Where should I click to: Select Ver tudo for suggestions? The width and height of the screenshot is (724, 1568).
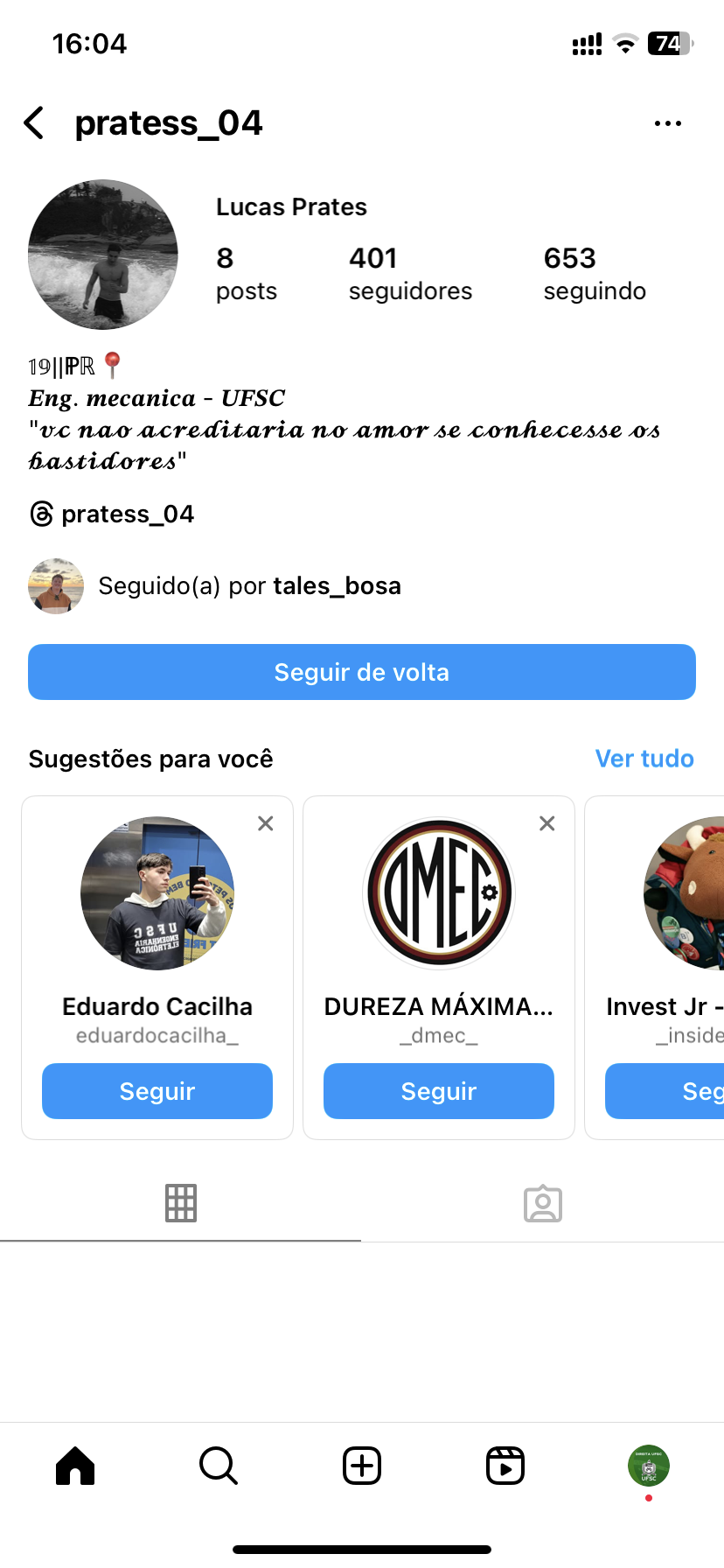[x=644, y=759]
